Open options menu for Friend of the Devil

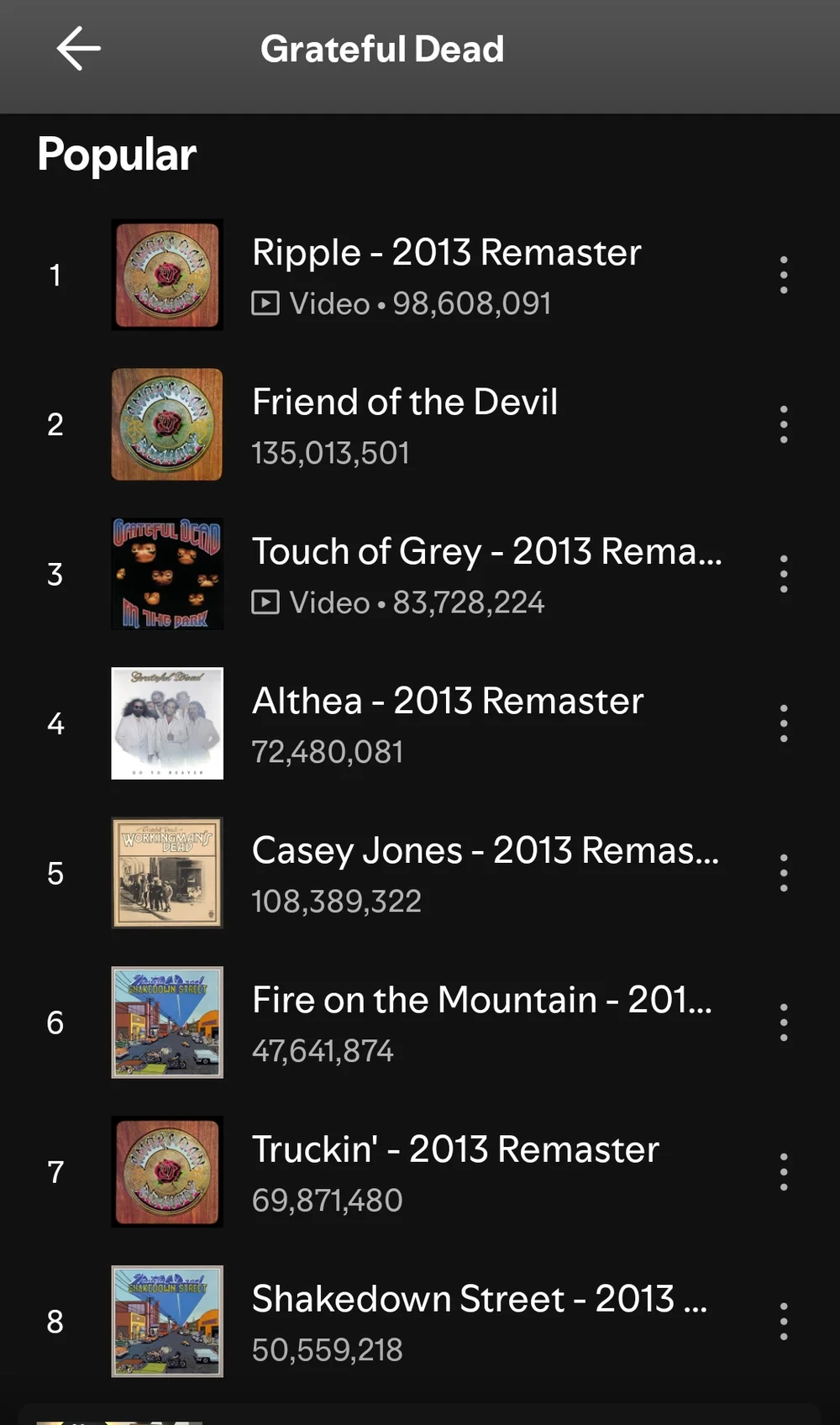(783, 424)
